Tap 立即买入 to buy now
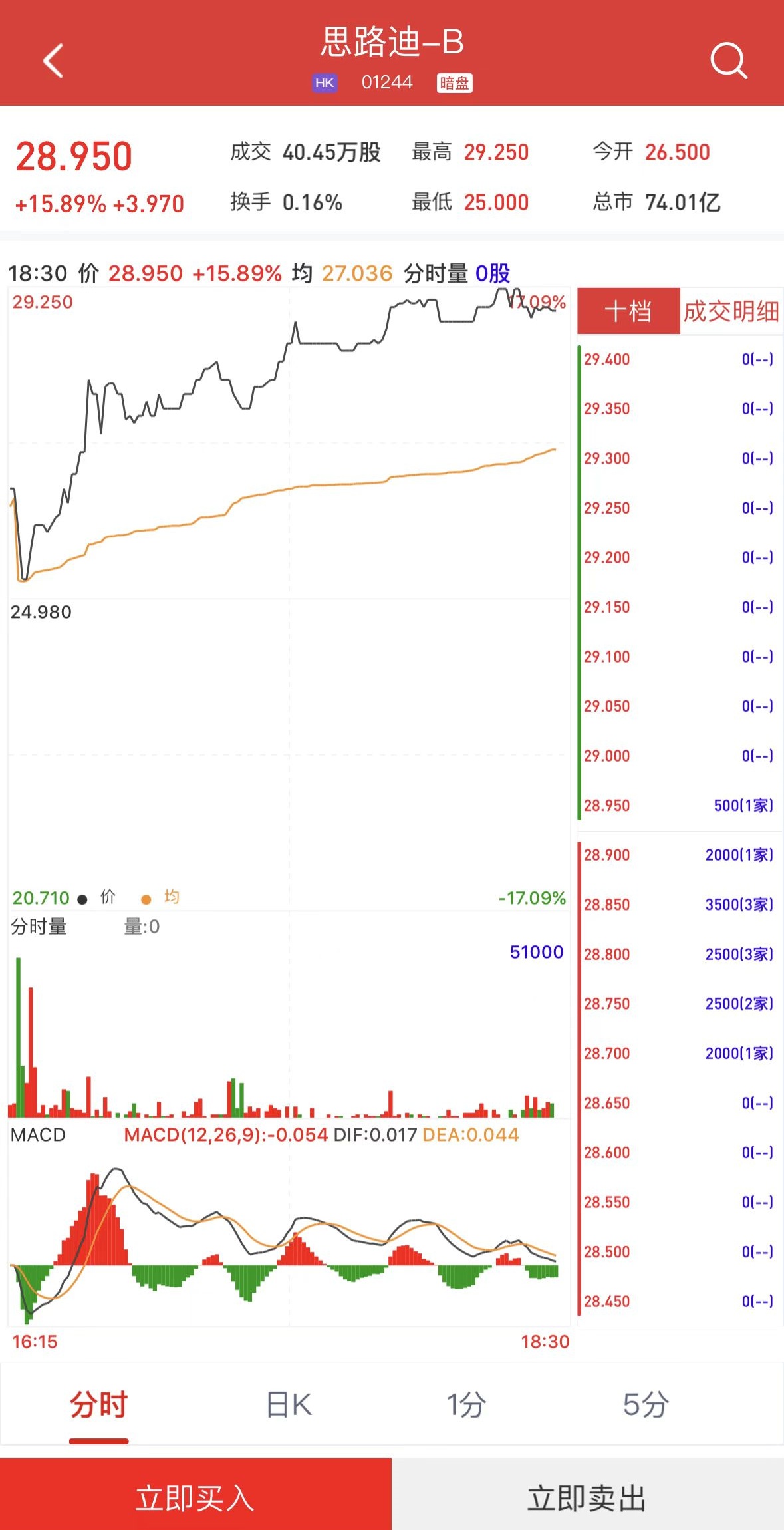Image resolution: width=784 pixels, height=1530 pixels. point(196,1499)
